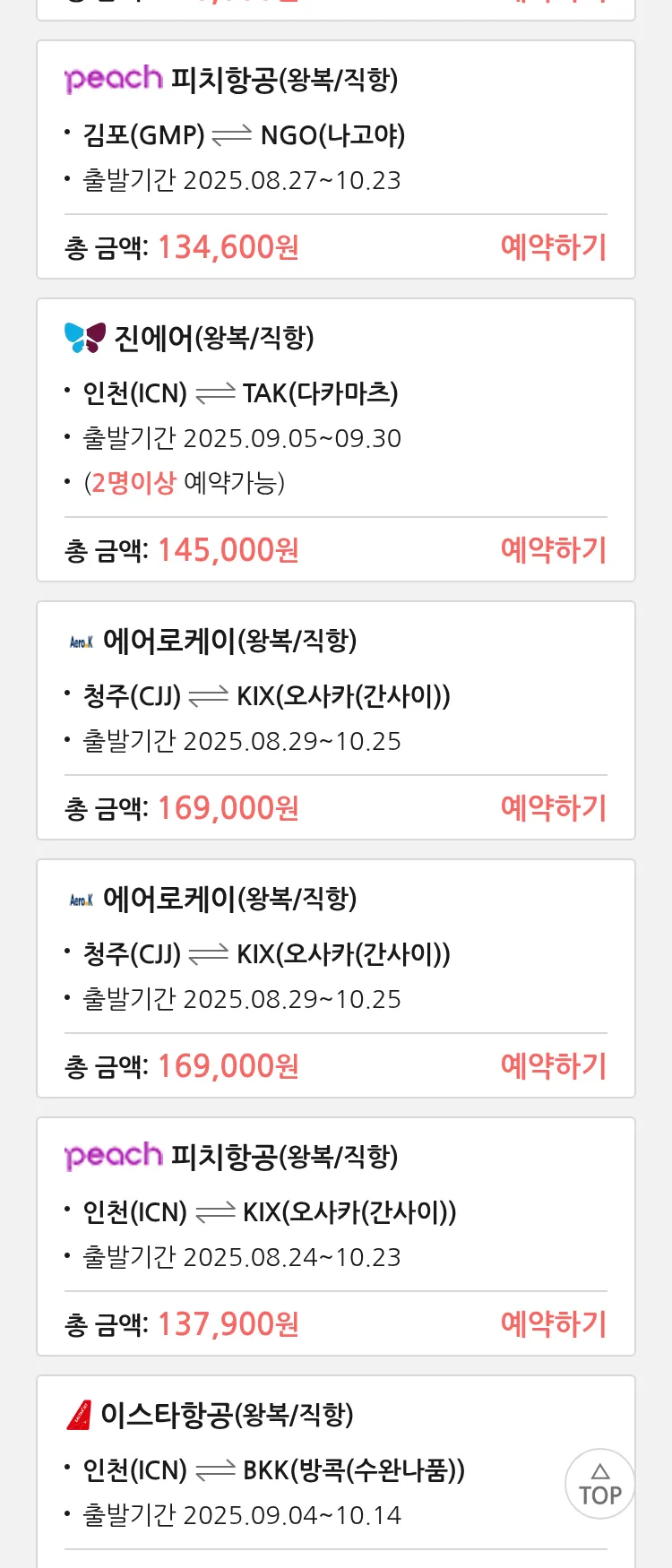Tap 예약하기 for the 김포–나고야 Peach flight
The height and width of the screenshot is (1568, 672).
click(x=553, y=247)
